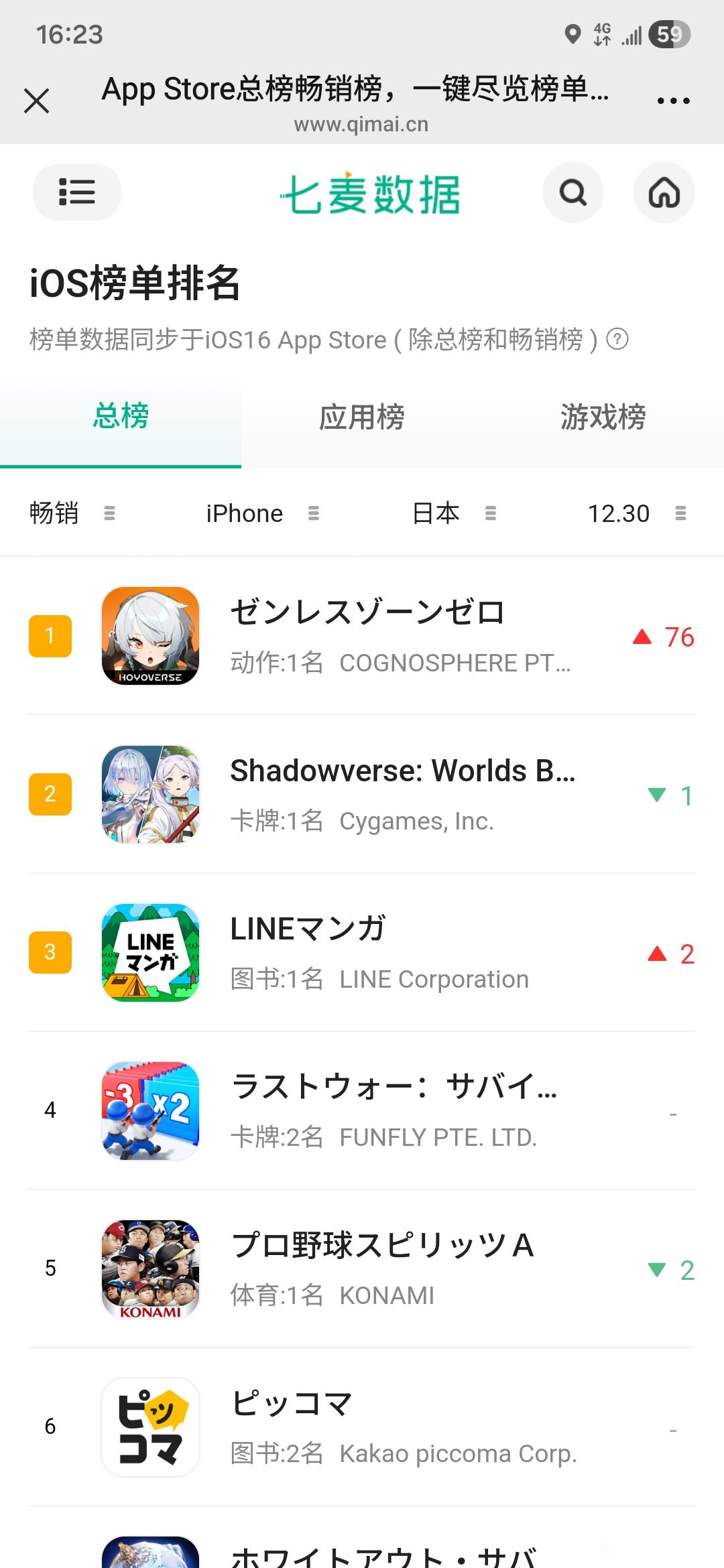This screenshot has height=1568, width=724.
Task: Pick a different date from 12.30
Action: coord(636,513)
